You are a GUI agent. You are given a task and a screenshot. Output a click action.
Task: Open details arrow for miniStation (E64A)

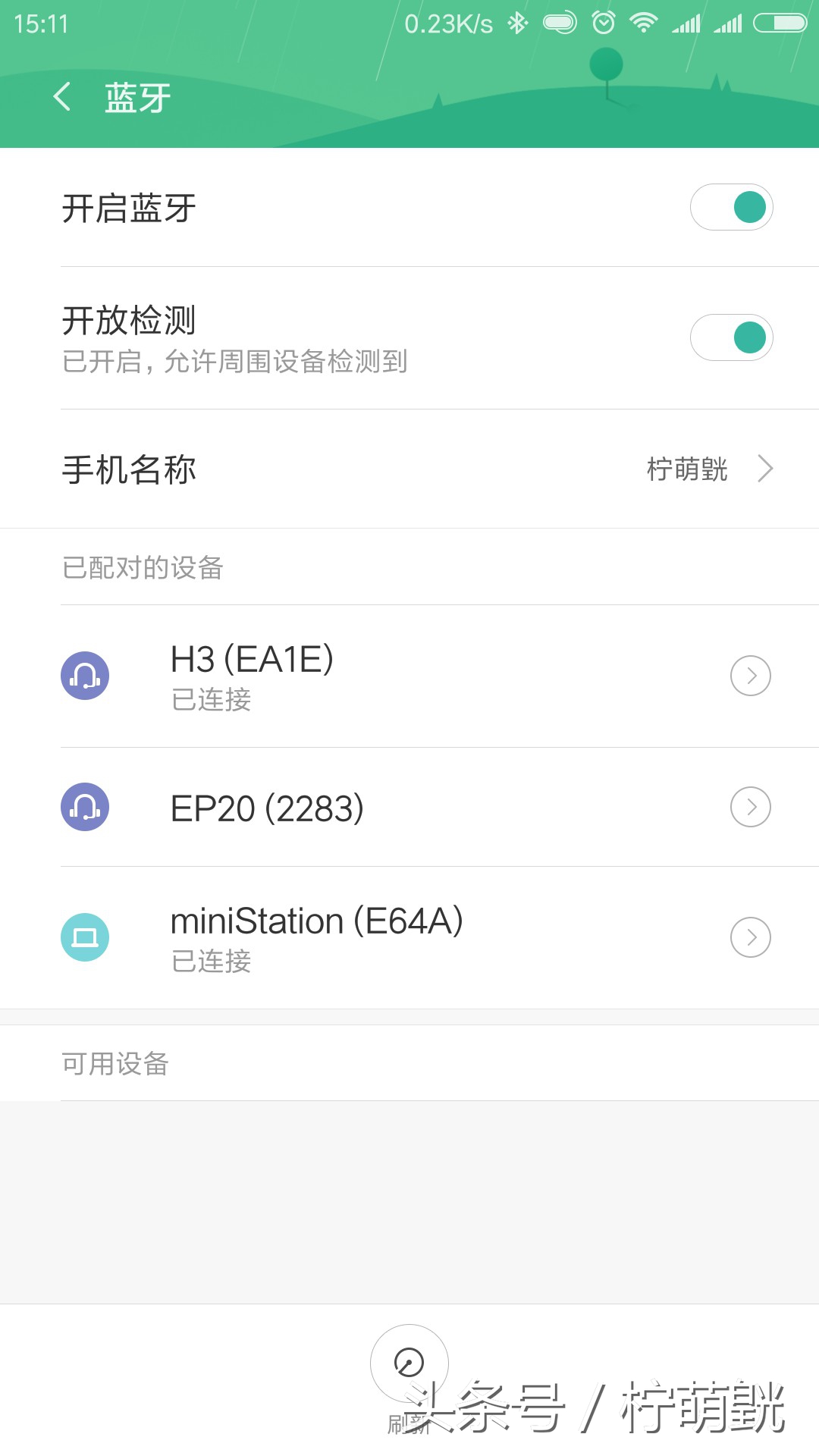[750, 937]
